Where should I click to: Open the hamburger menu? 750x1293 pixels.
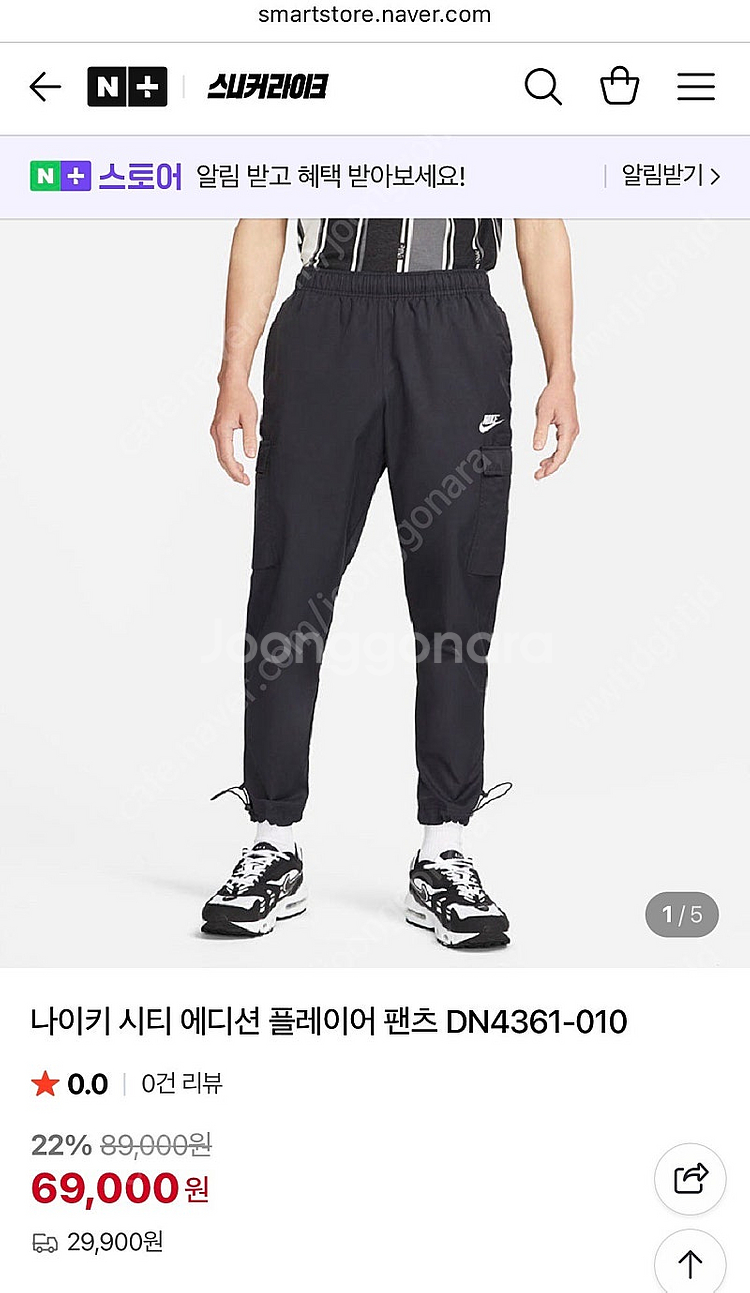(x=696, y=88)
